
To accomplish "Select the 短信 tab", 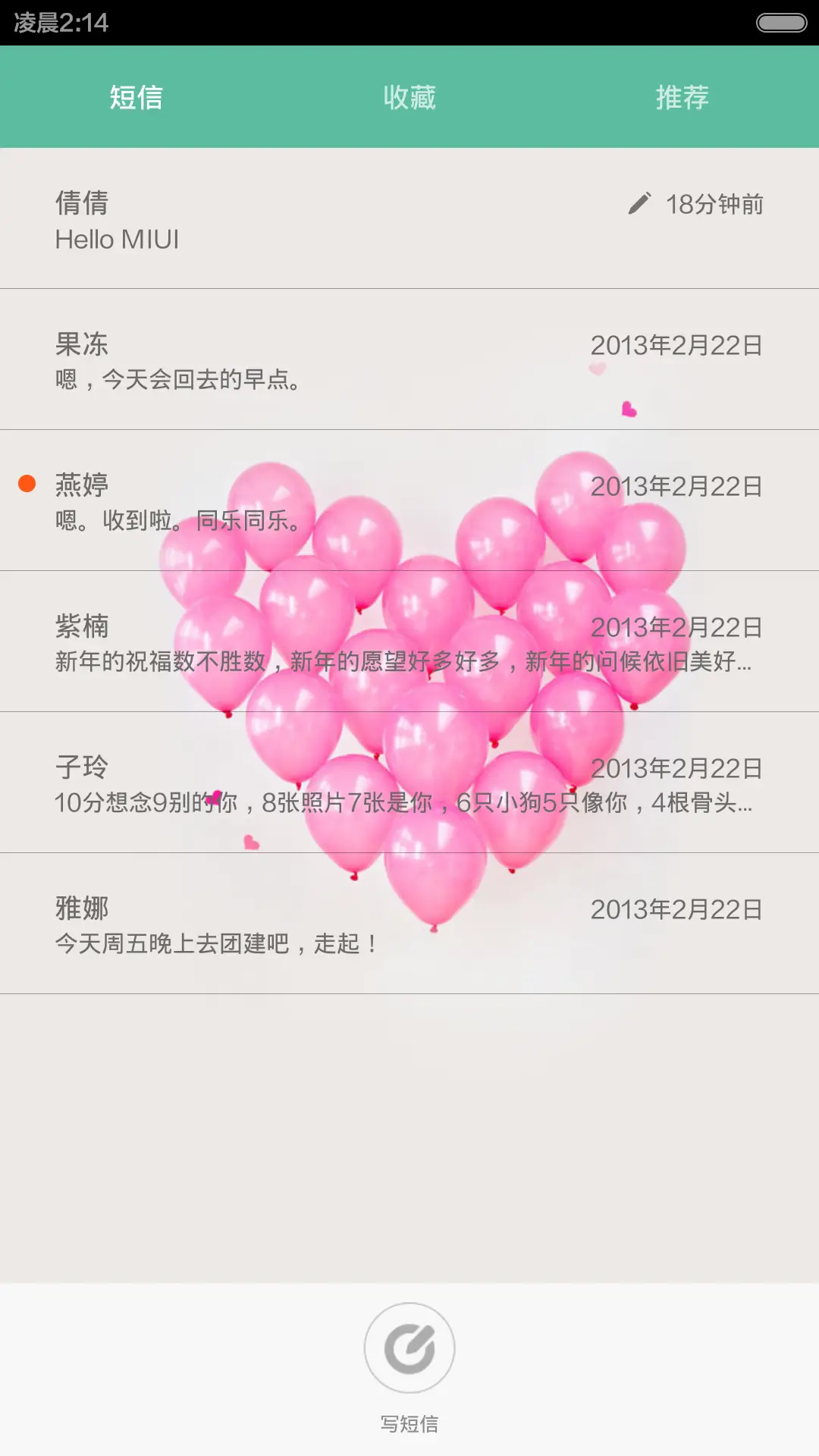I will point(135,96).
